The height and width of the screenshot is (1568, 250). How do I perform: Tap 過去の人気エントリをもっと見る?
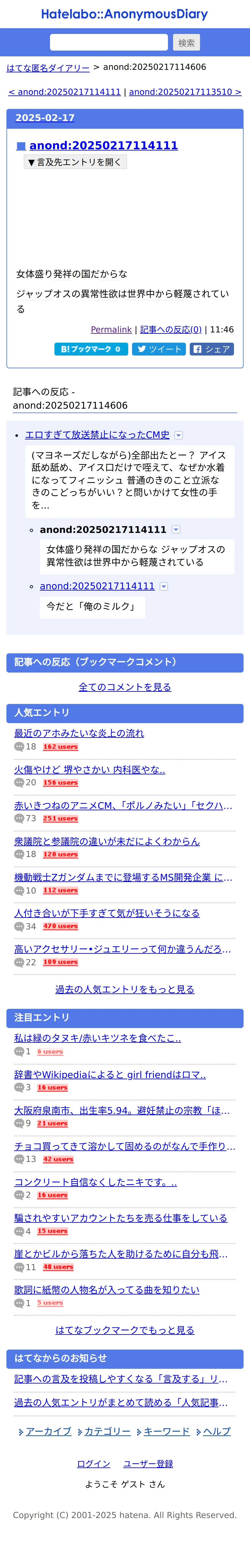(125, 989)
